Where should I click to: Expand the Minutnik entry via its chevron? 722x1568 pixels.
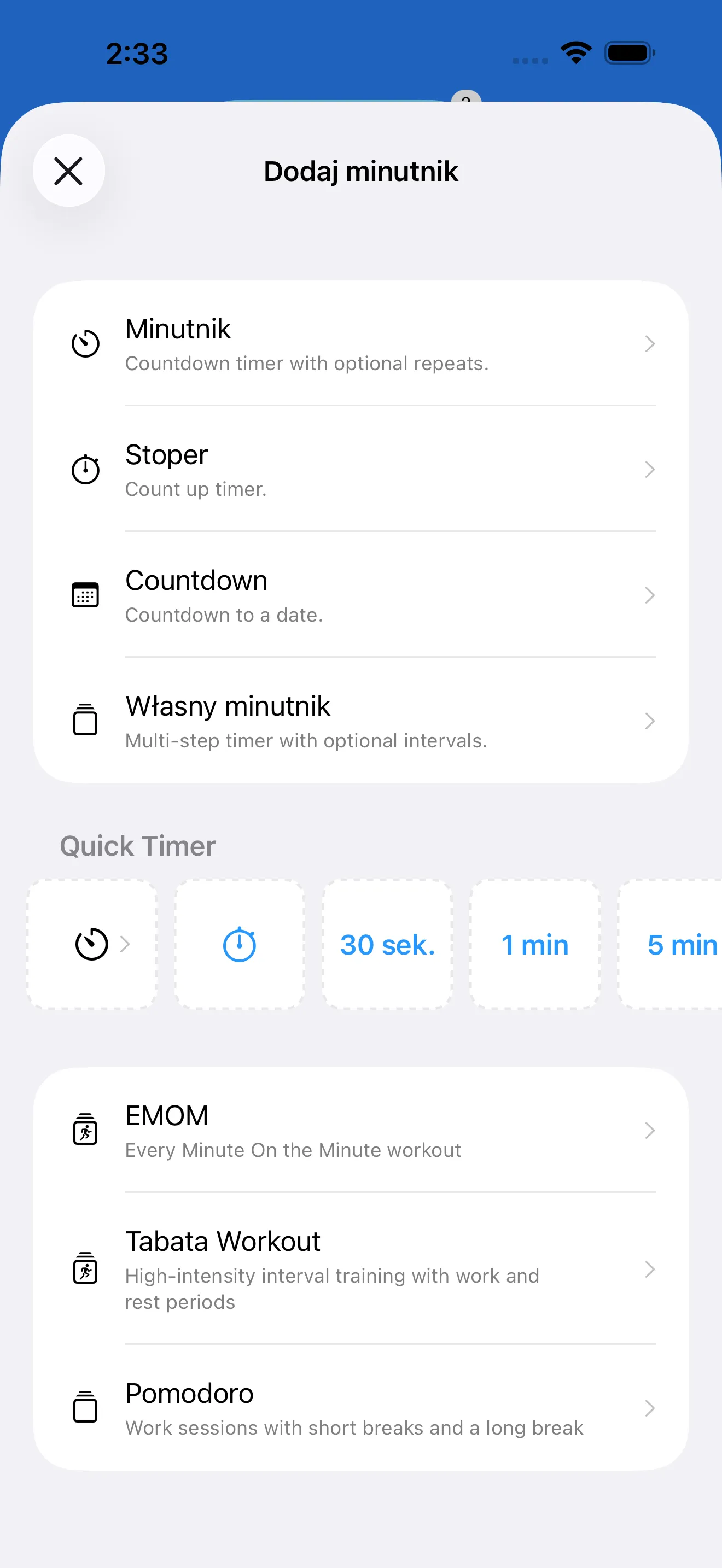click(x=650, y=343)
